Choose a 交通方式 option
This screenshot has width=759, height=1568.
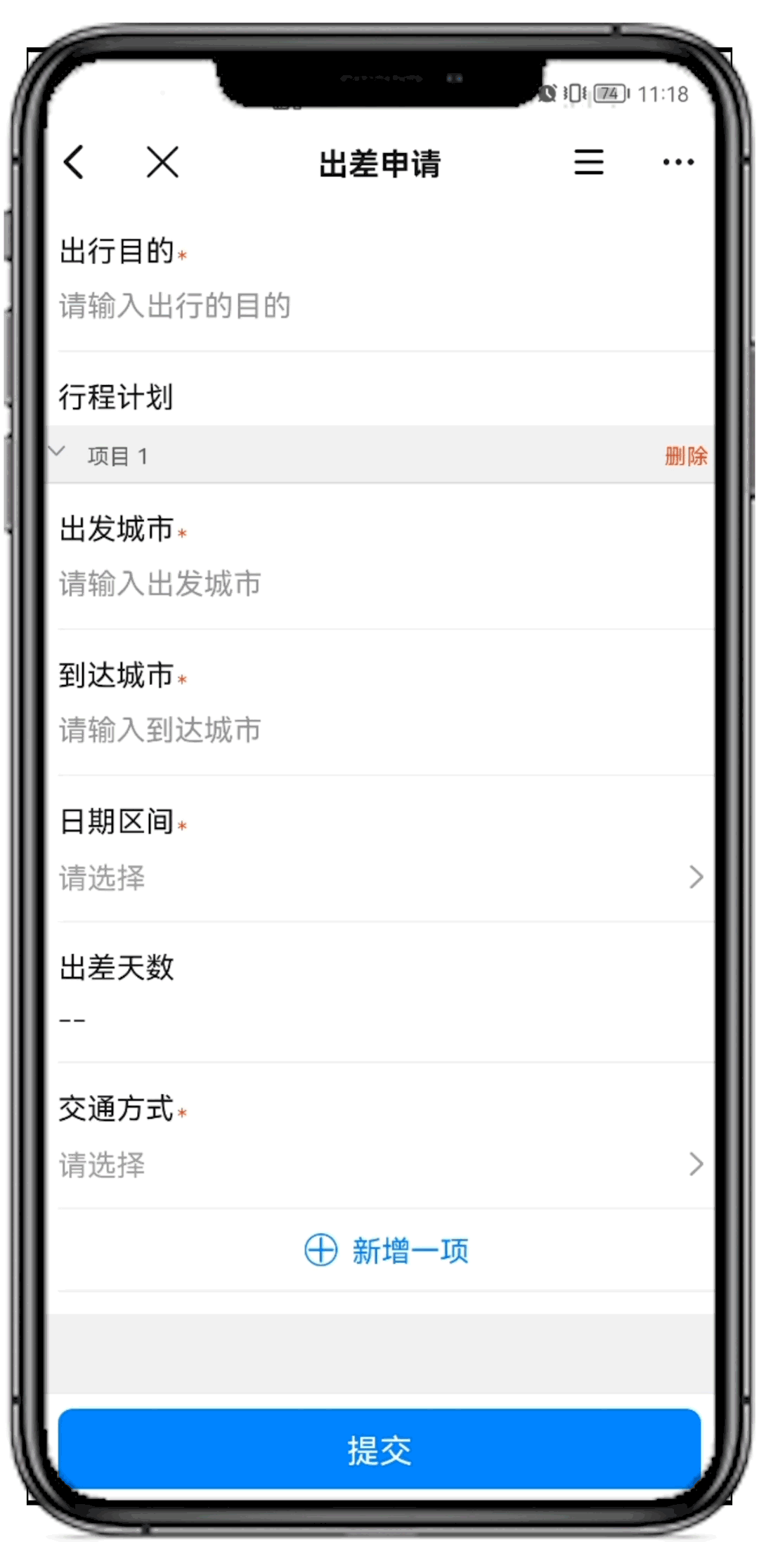(379, 1164)
